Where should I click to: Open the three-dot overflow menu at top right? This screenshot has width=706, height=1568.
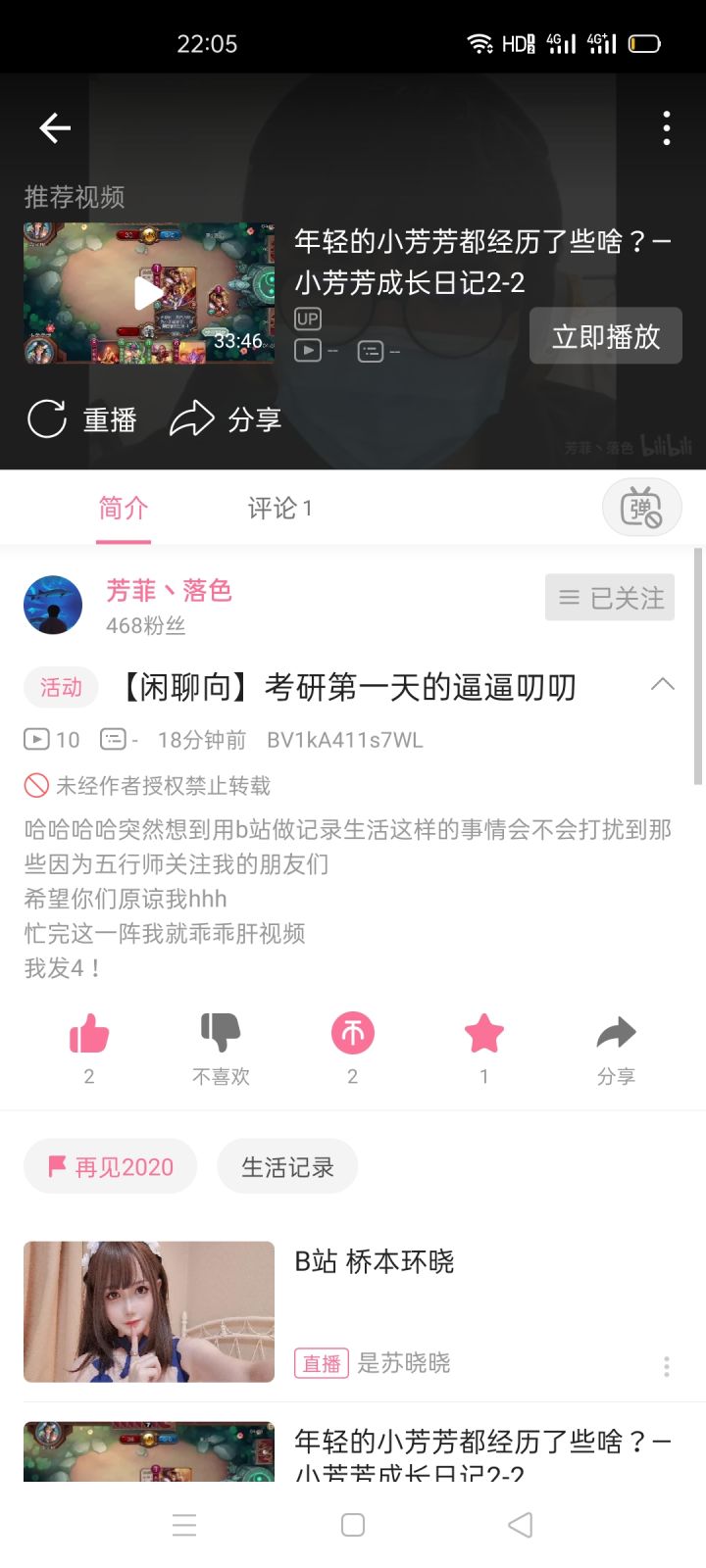coord(666,126)
